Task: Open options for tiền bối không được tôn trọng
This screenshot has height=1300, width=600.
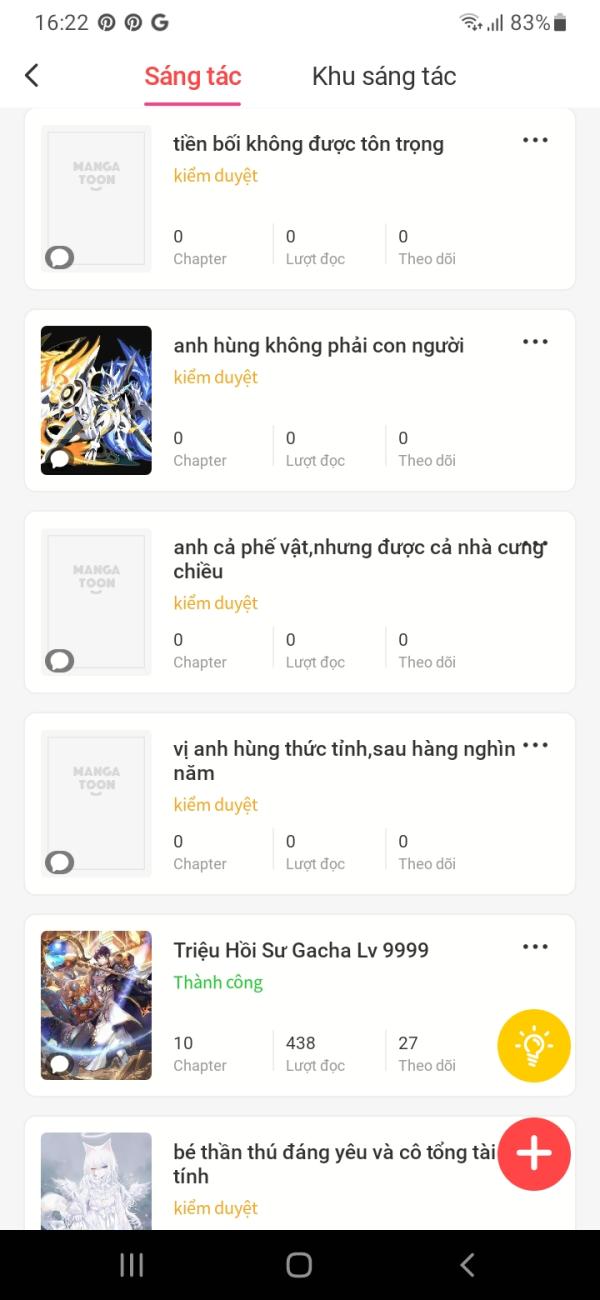Action: click(535, 140)
